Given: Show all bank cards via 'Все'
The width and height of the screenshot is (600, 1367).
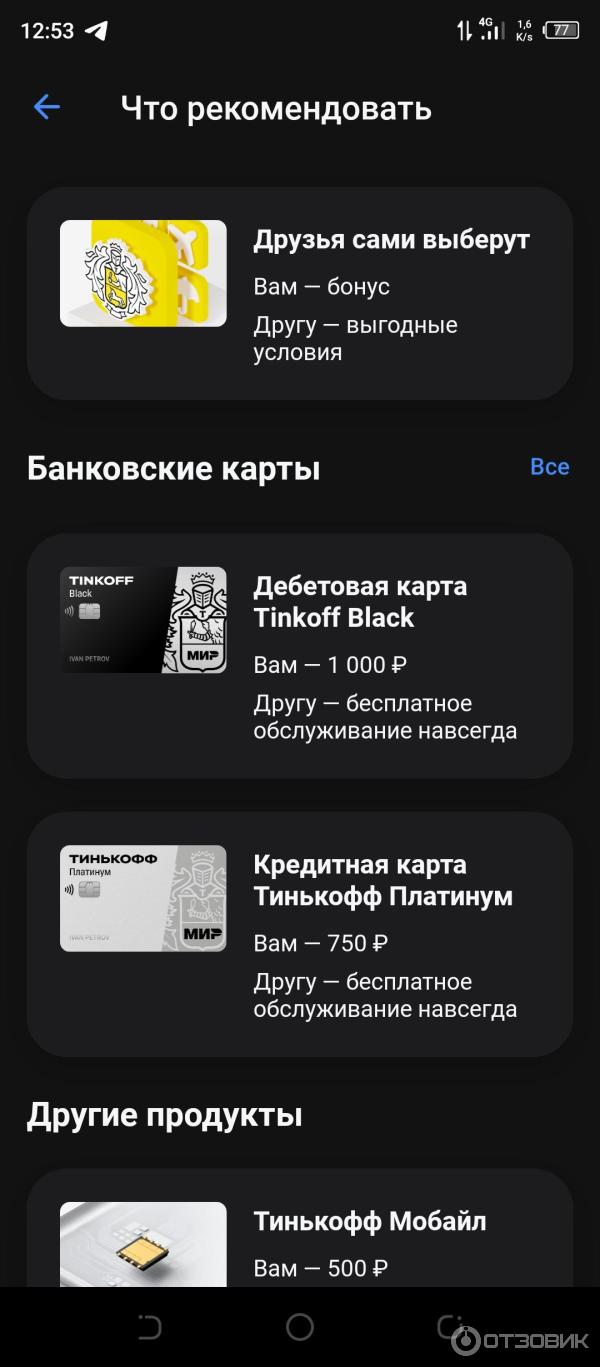Looking at the screenshot, I should (549, 467).
